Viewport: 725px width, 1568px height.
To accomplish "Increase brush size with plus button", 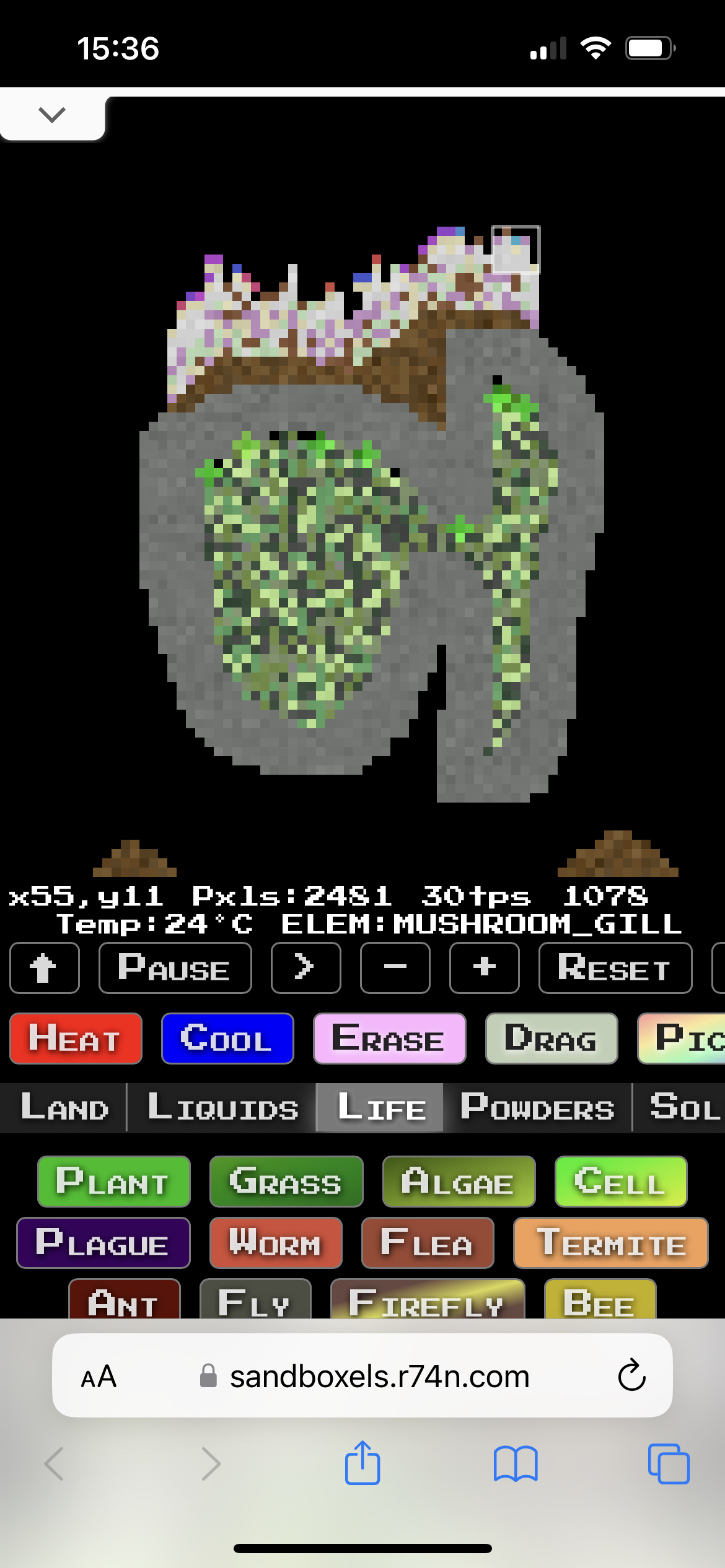I will 485,967.
